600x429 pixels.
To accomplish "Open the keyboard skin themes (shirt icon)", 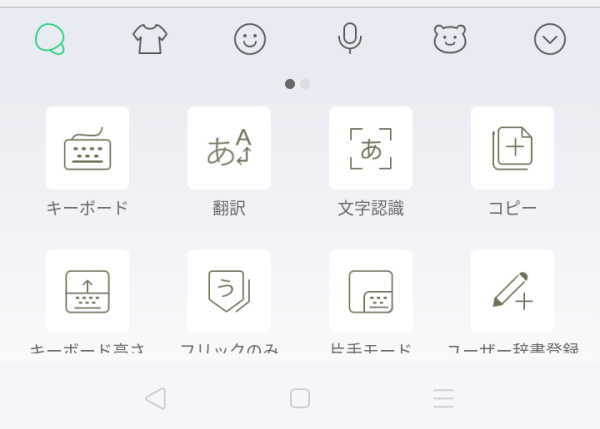I will pos(150,39).
